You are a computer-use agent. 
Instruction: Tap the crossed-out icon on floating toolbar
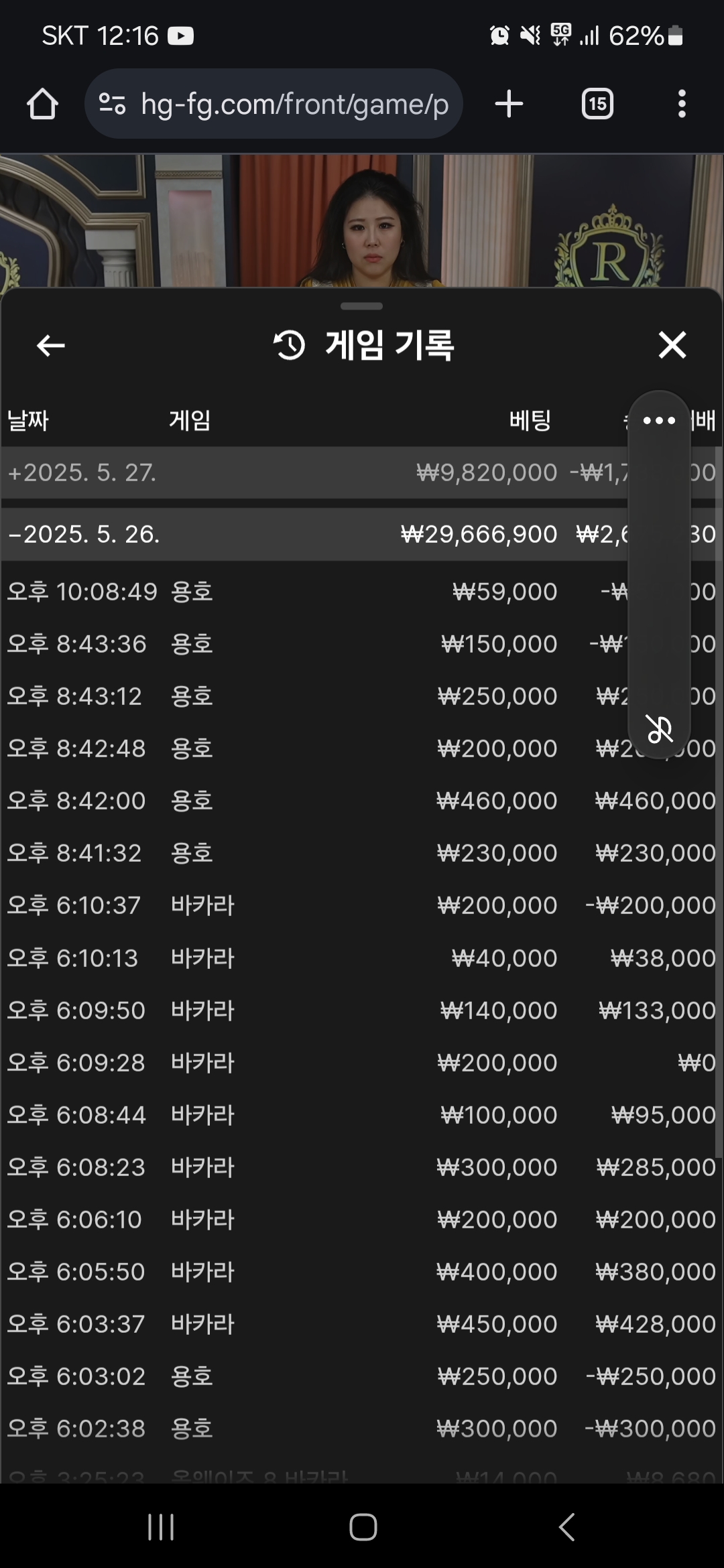pyautogui.click(x=660, y=729)
